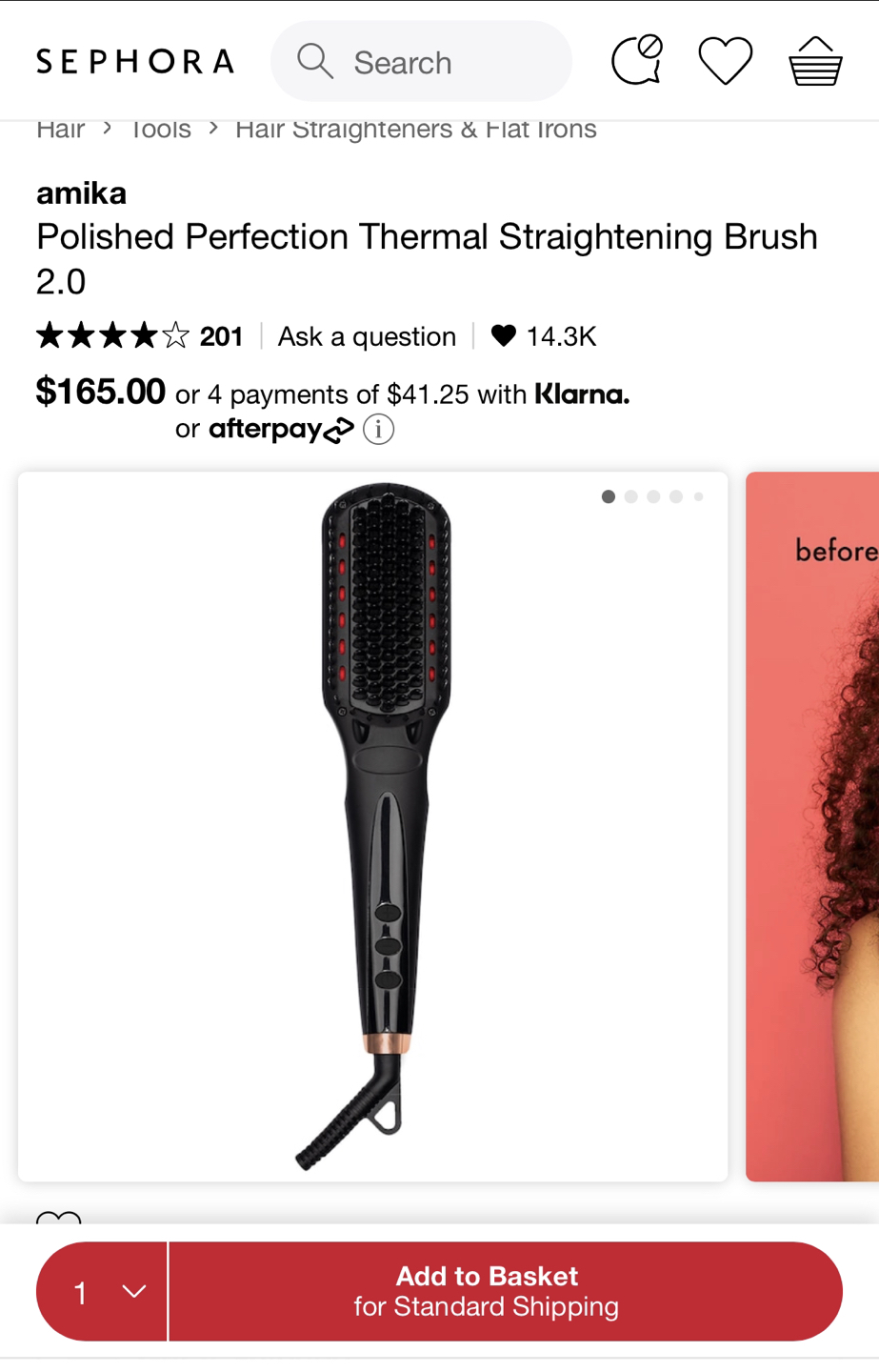Select the second carousel dot
The image size is (879, 1372).
point(631,495)
